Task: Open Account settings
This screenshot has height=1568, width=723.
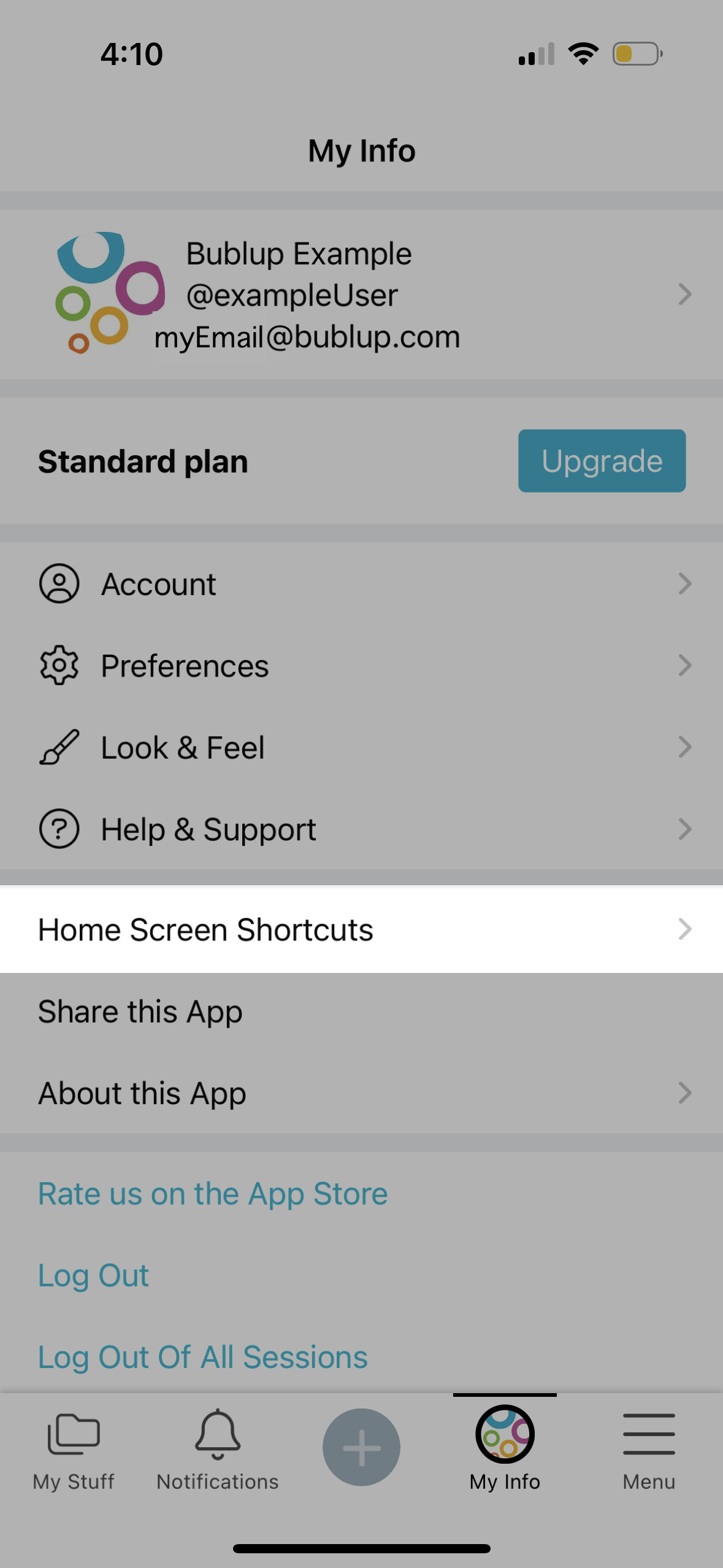Action: 361,583
